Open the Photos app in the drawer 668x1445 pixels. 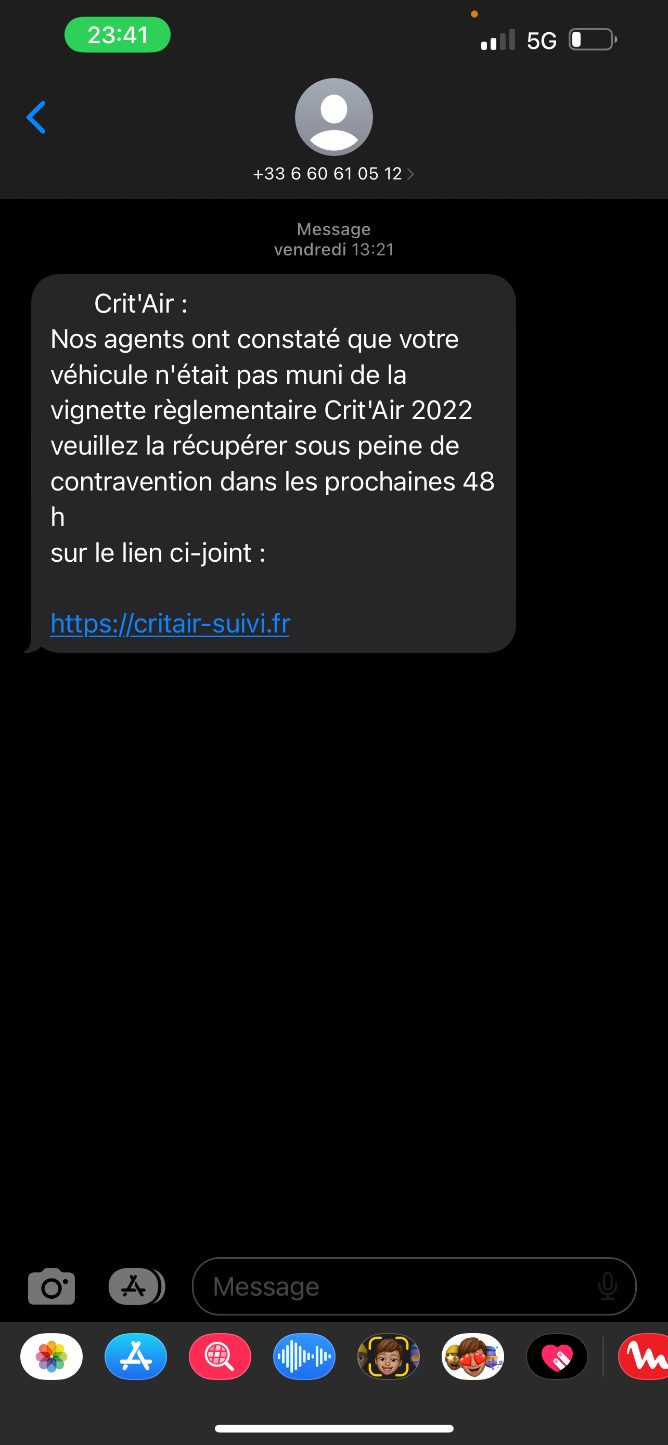51,1357
